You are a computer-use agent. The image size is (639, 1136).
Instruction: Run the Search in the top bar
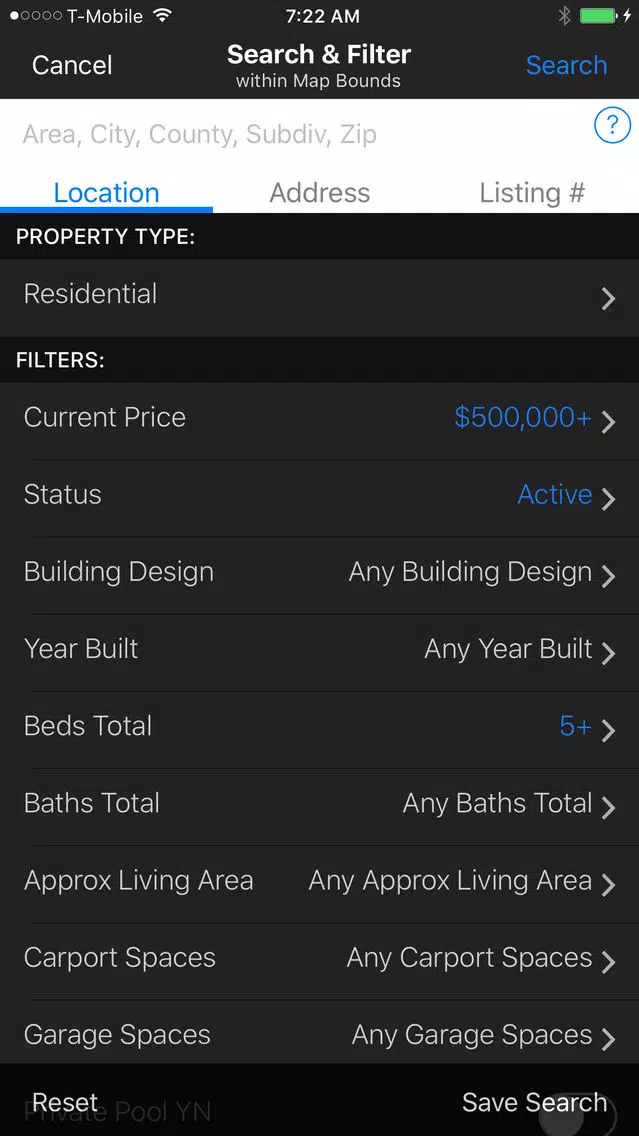(566, 65)
